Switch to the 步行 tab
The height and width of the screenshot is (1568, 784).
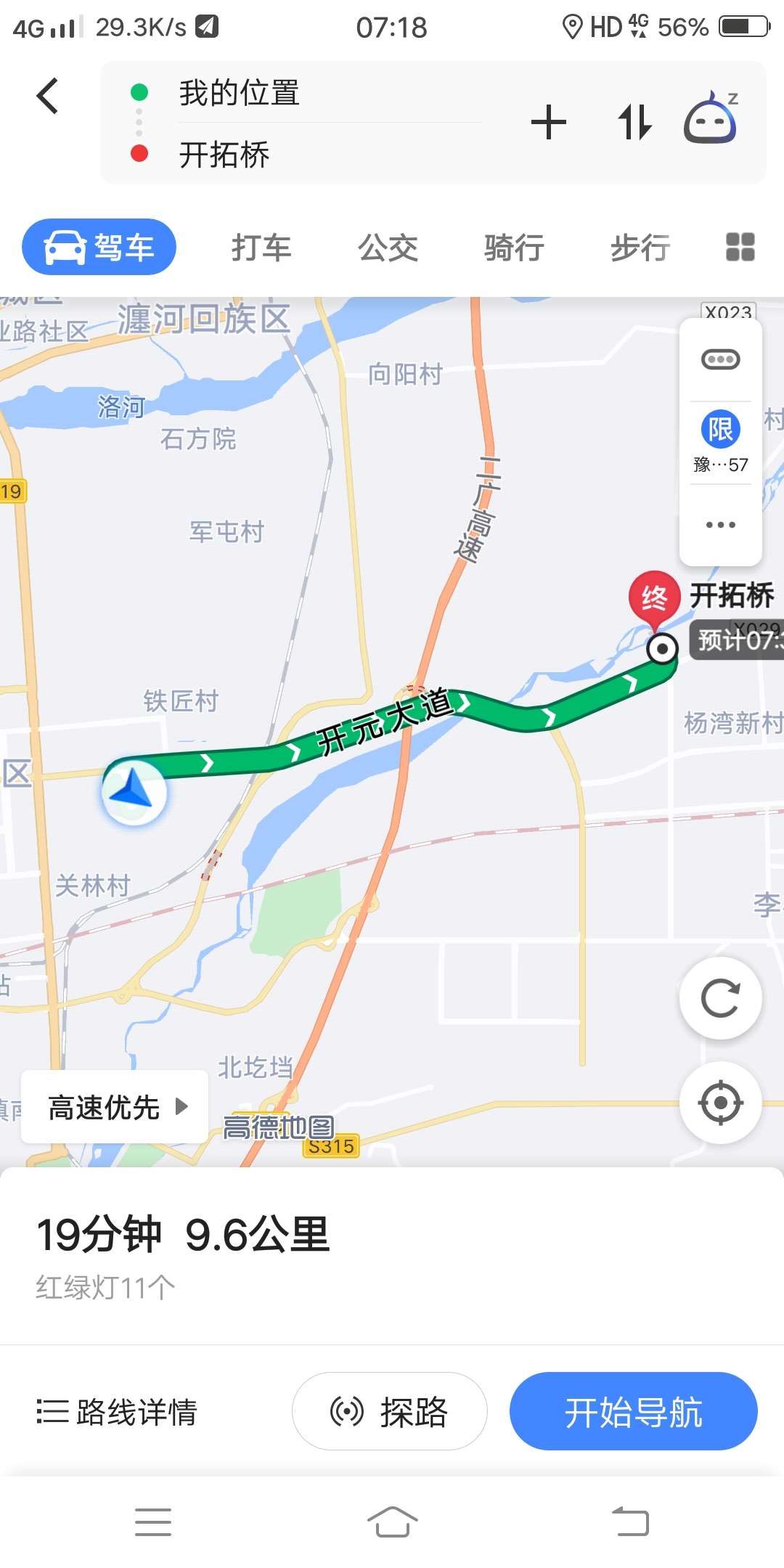(x=640, y=248)
